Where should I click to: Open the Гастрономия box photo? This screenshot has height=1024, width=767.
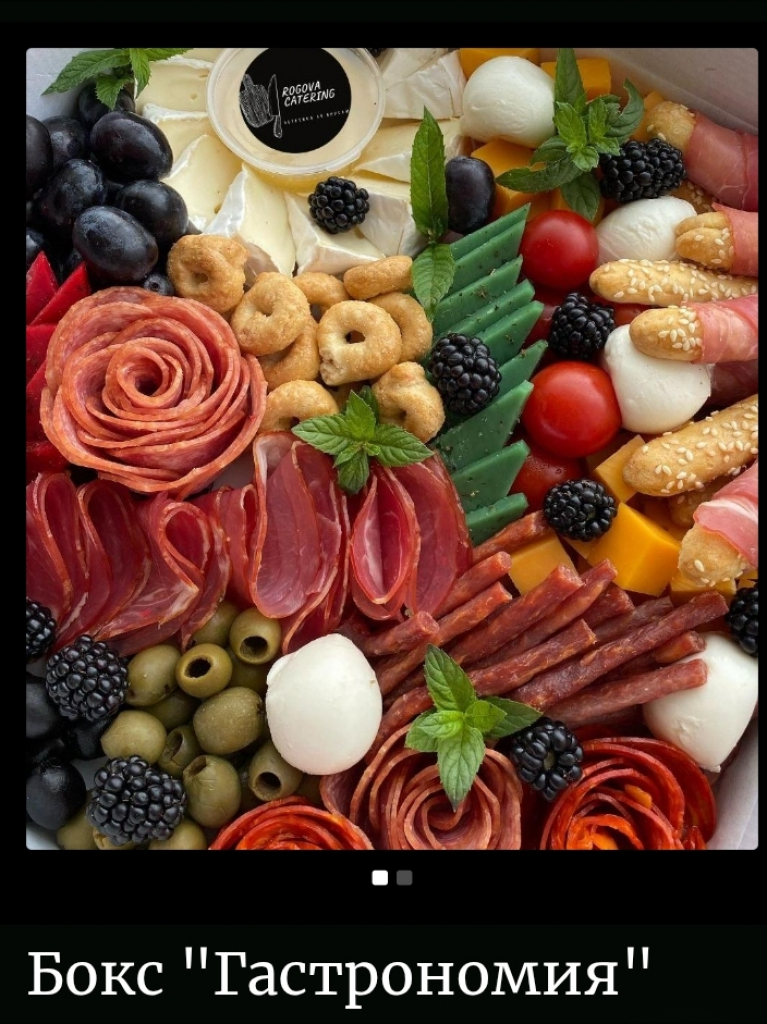click(391, 448)
